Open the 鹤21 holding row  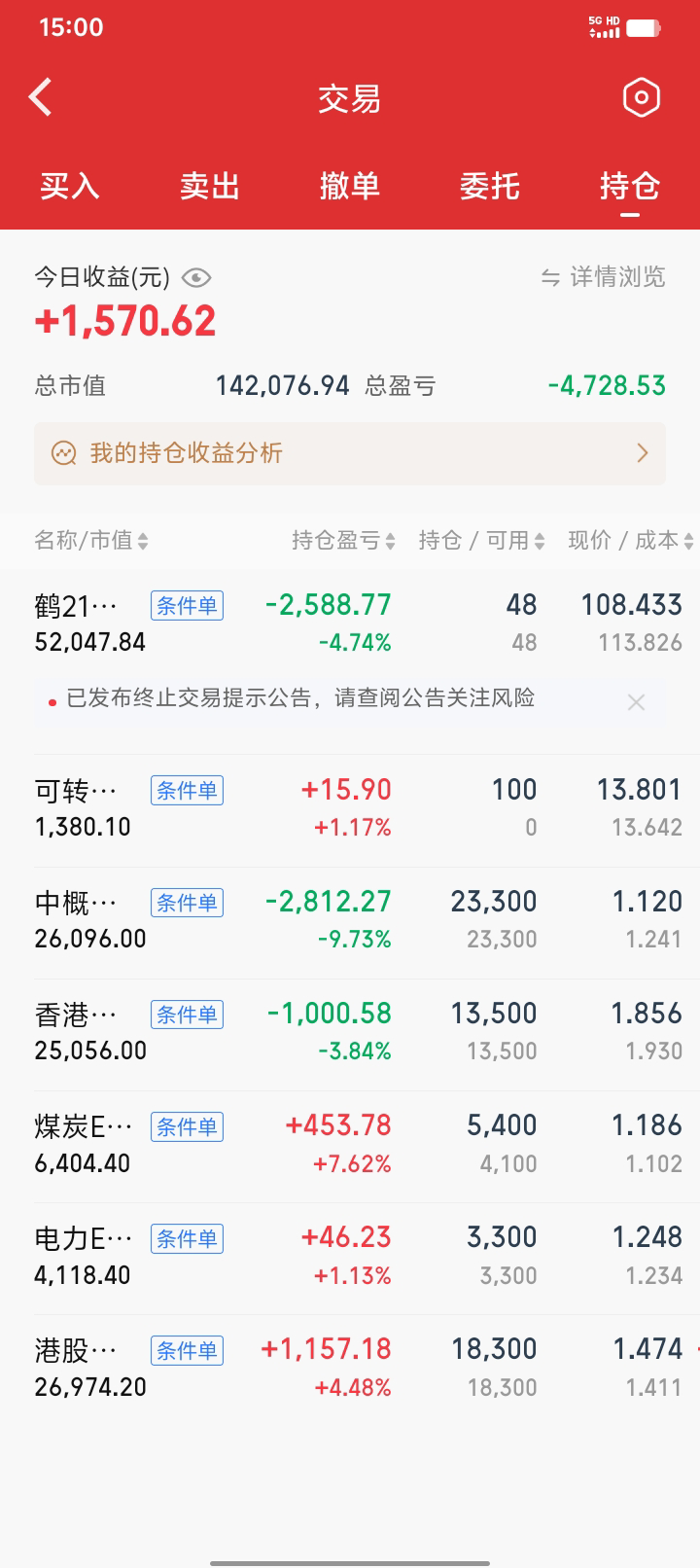pyautogui.click(x=350, y=623)
